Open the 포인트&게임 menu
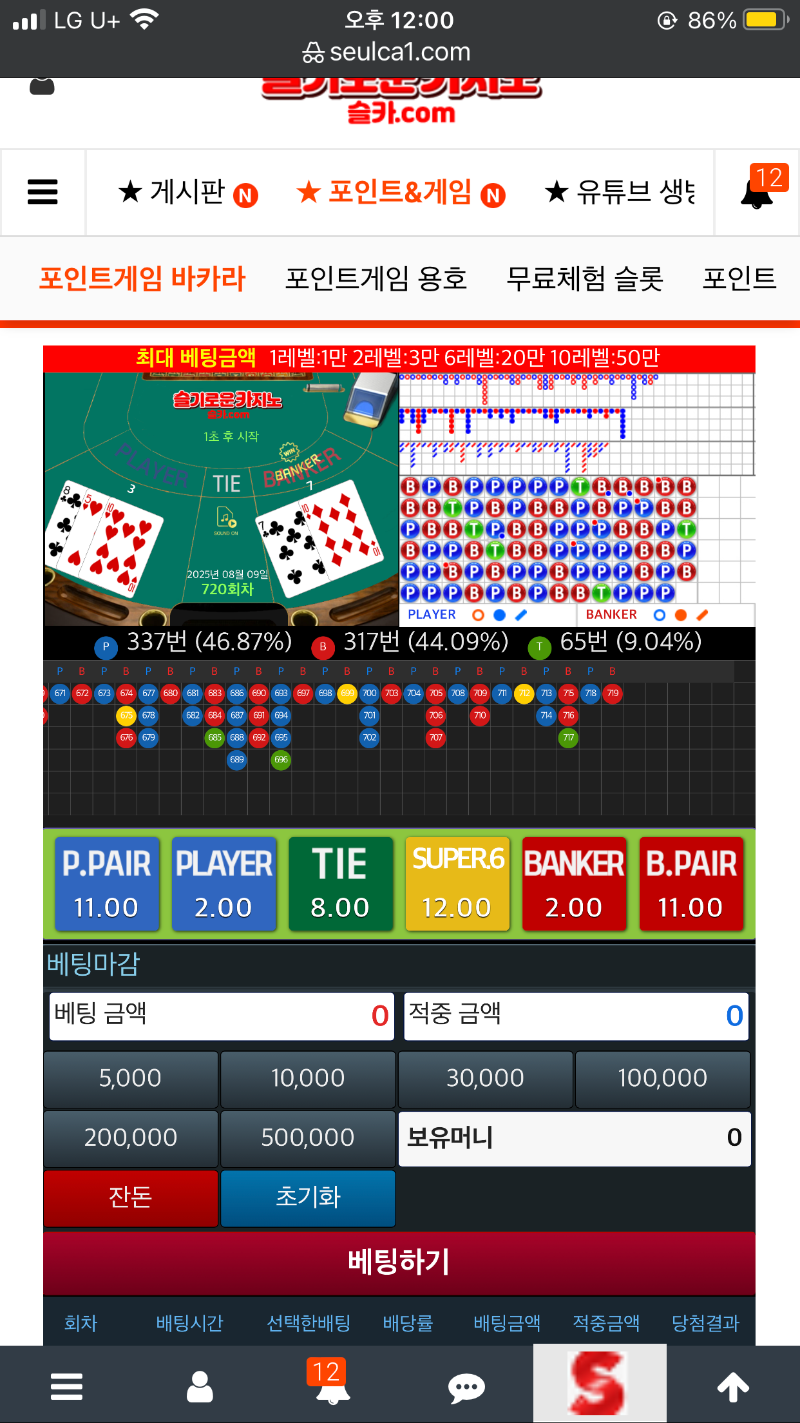The width and height of the screenshot is (800, 1423). click(x=400, y=192)
